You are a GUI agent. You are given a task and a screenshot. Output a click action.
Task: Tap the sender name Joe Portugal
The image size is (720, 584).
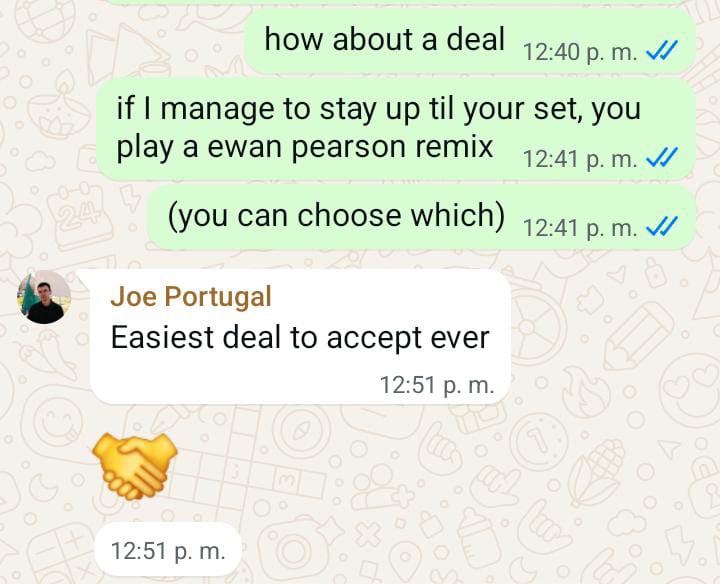(190, 297)
